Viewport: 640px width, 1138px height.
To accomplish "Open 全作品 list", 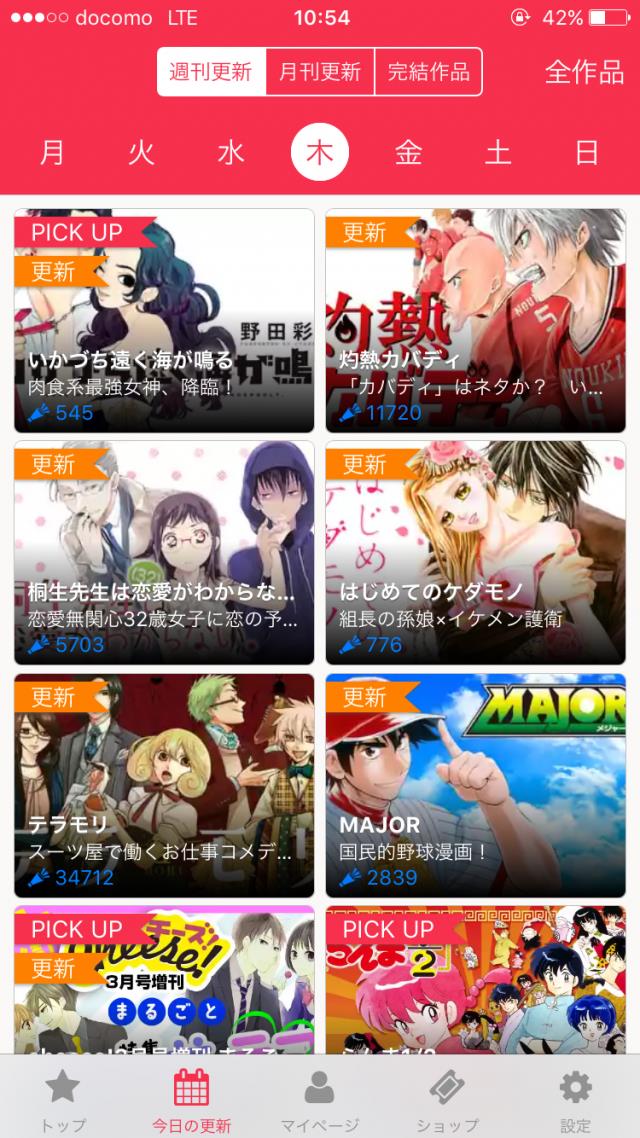I will tap(583, 72).
